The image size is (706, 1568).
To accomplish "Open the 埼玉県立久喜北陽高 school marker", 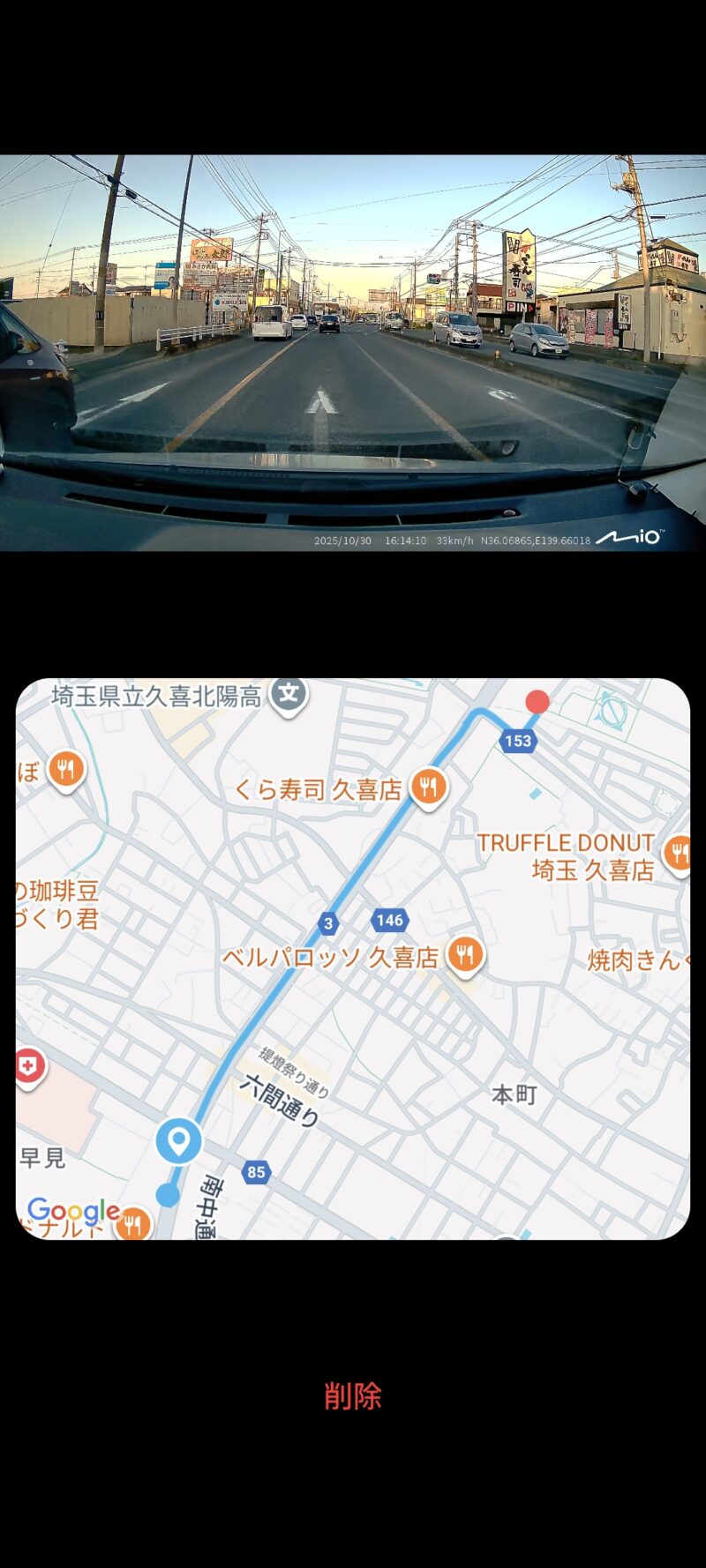I will pyautogui.click(x=289, y=694).
